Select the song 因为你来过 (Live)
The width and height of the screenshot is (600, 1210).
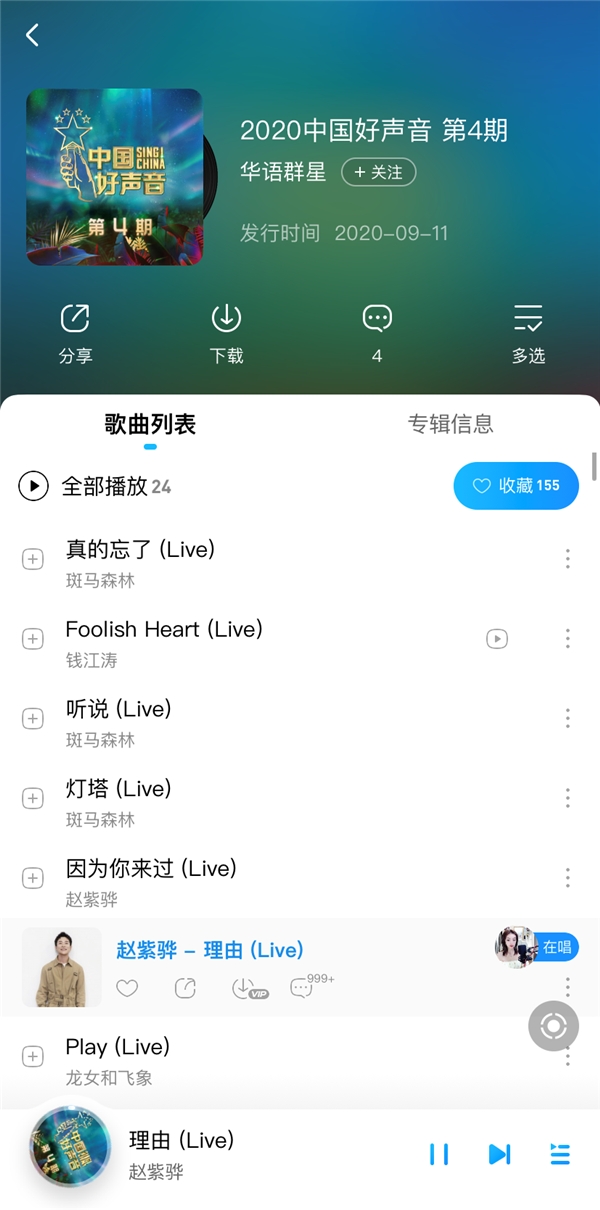(151, 869)
